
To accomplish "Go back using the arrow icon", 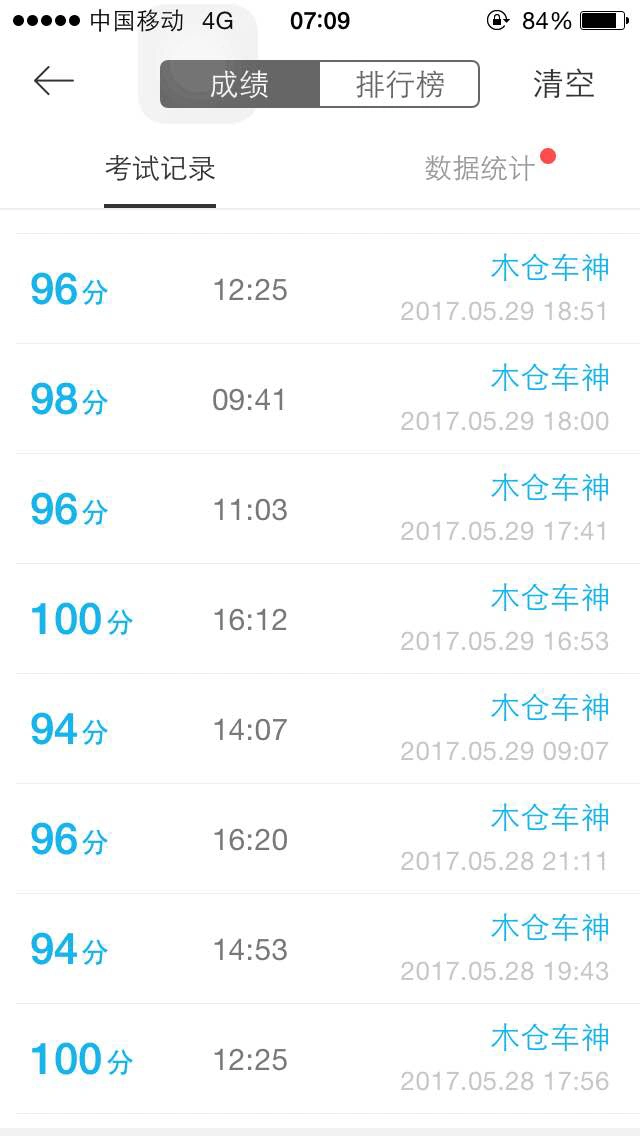I will pos(54,81).
